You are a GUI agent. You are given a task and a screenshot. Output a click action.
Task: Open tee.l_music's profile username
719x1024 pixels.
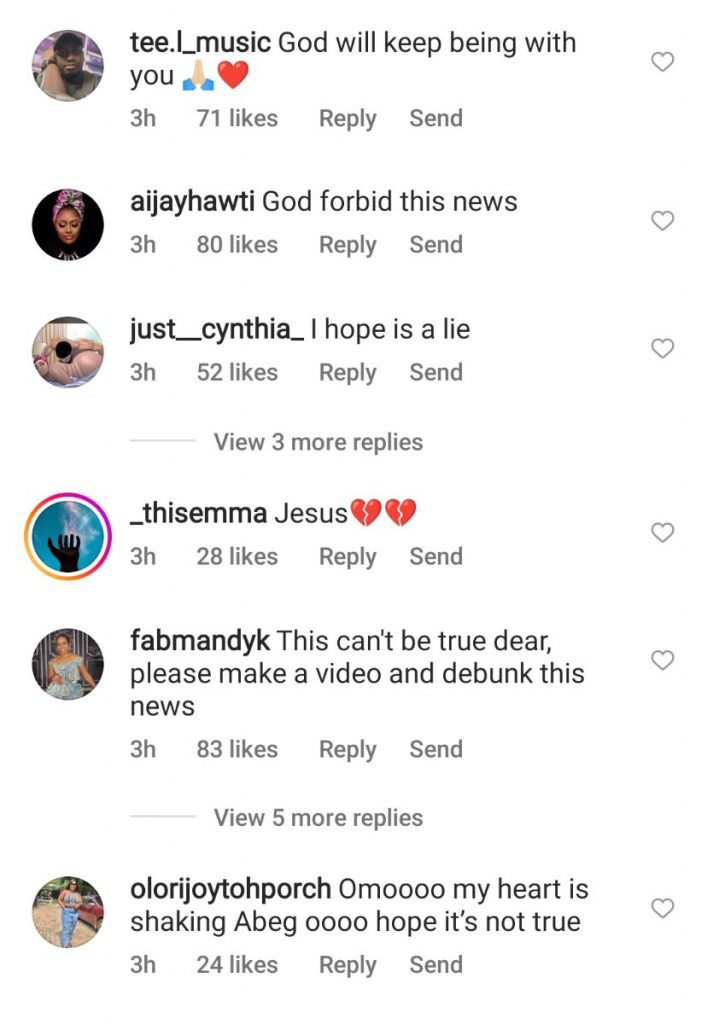tap(200, 43)
